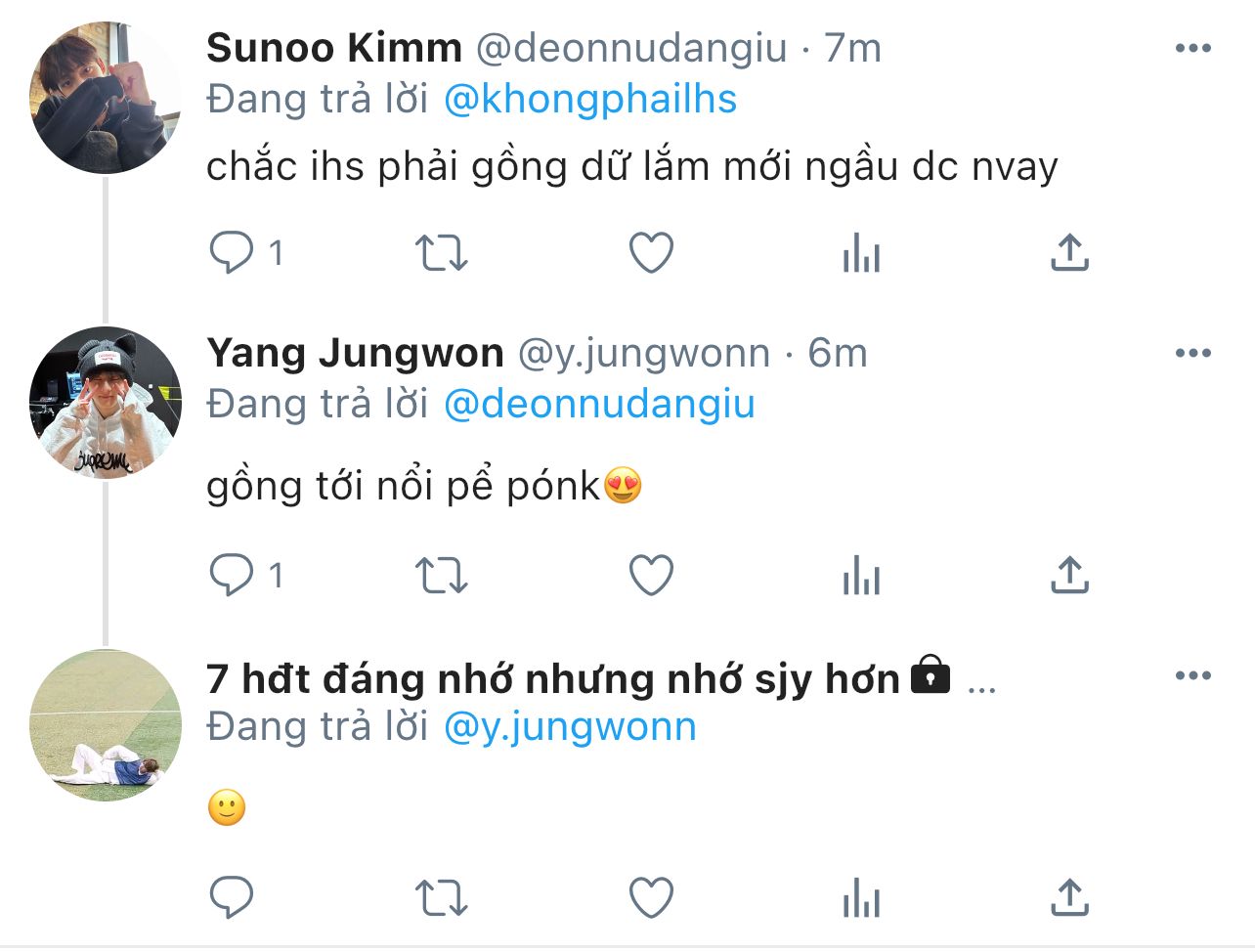Retweet Sunoo Kimm's tweet
The image size is (1255, 952).
click(x=442, y=253)
